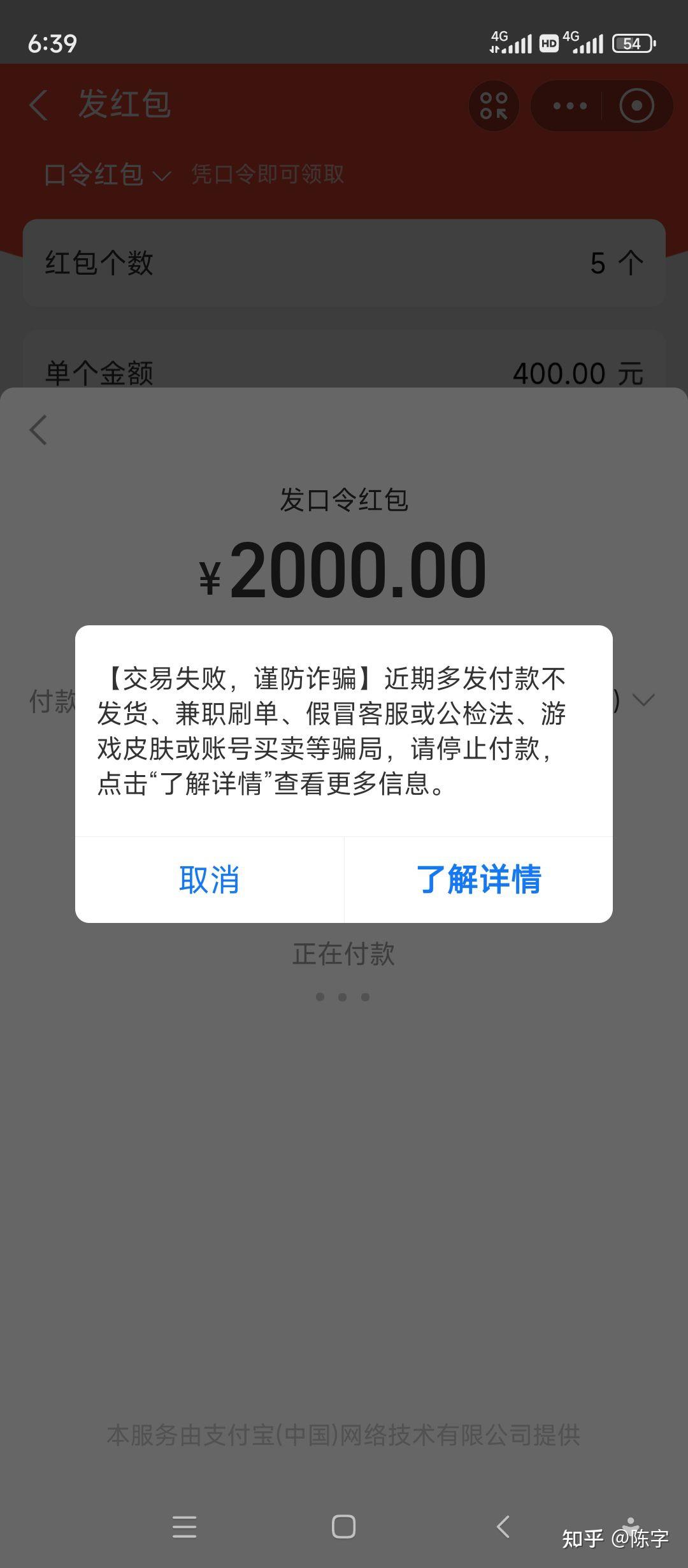
Task: Open recent apps from the navigation bar
Action: pyautogui.click(x=184, y=1527)
